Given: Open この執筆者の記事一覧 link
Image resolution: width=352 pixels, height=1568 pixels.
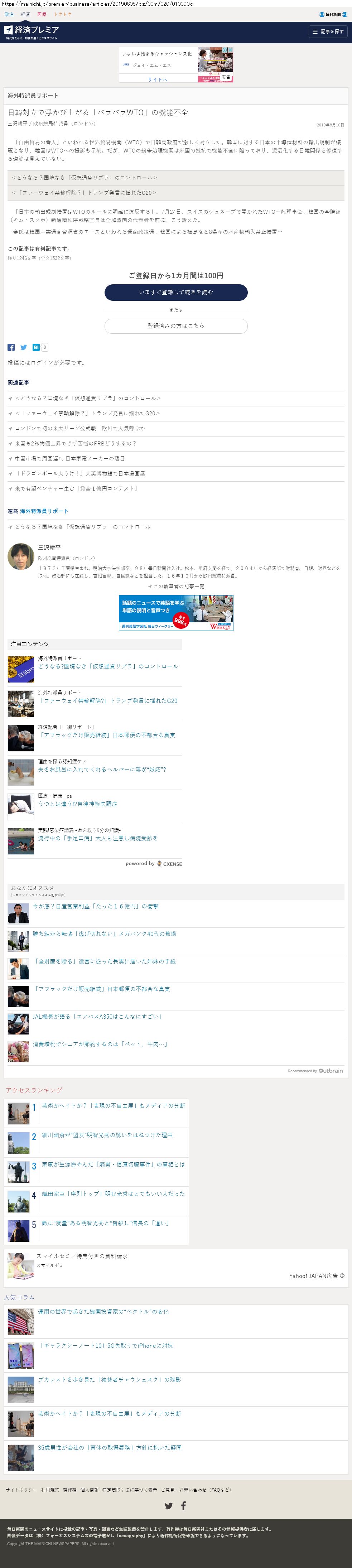Looking at the screenshot, I should click(x=177, y=586).
